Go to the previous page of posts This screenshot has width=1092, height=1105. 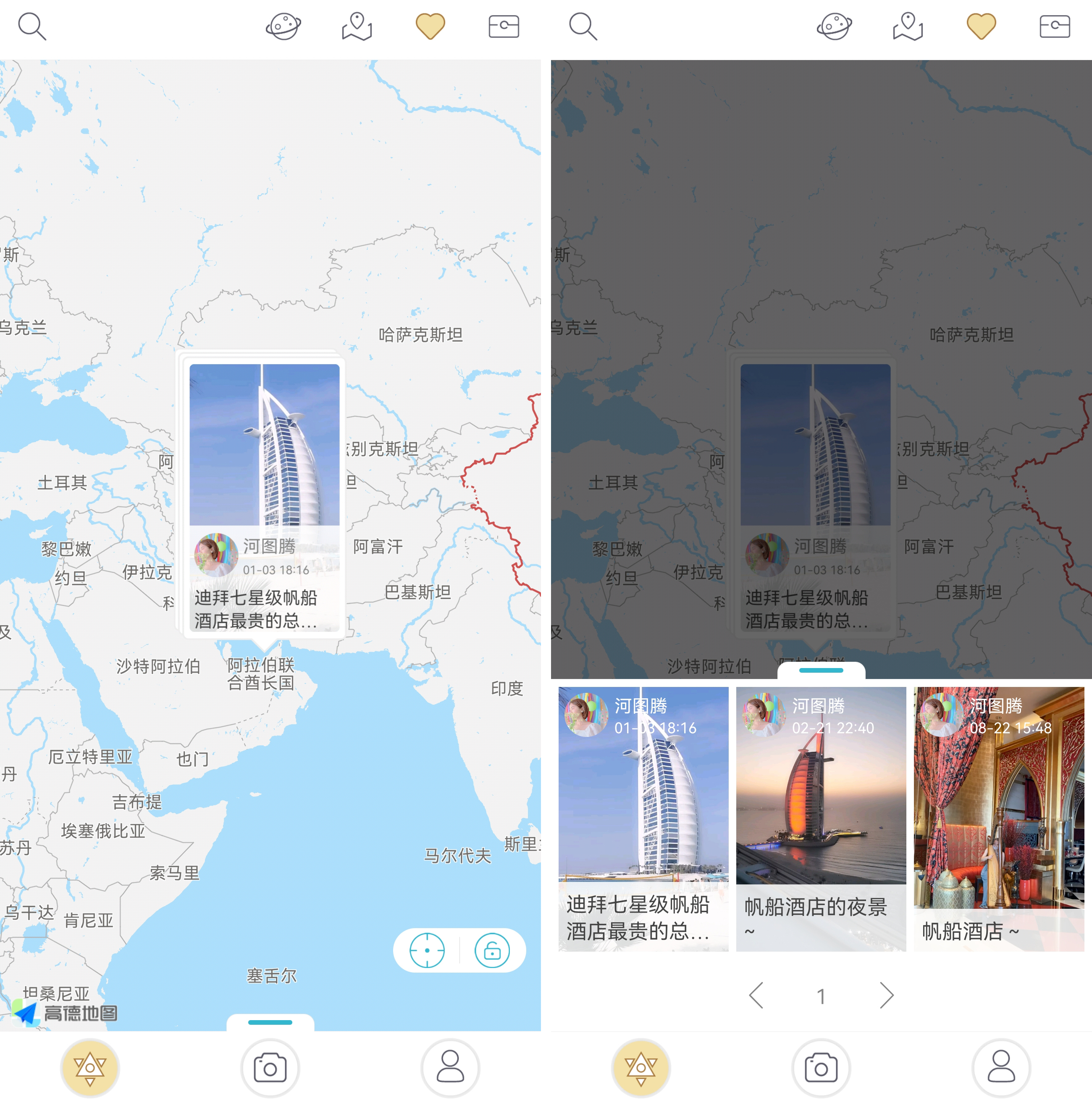pyautogui.click(x=756, y=995)
